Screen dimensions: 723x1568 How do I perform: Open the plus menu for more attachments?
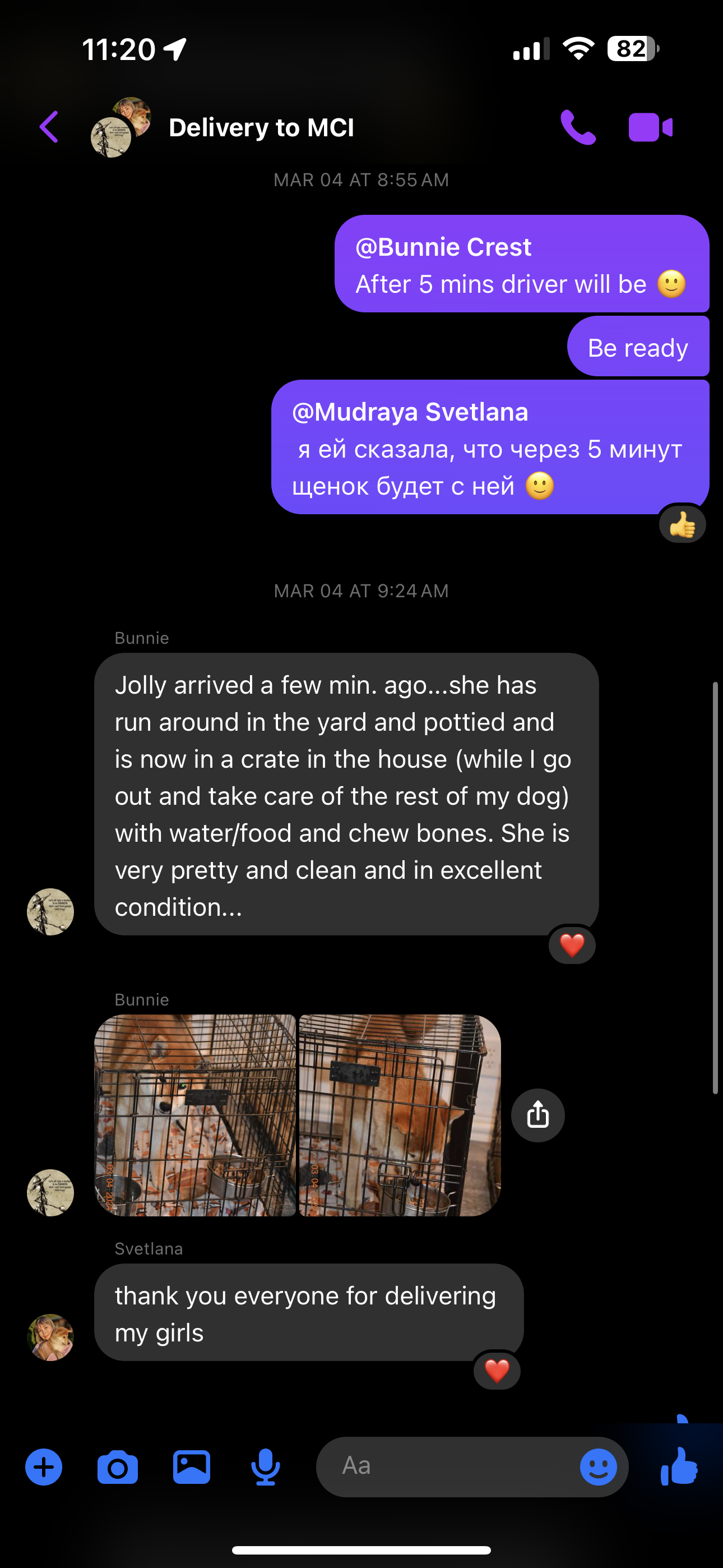coord(44,1467)
